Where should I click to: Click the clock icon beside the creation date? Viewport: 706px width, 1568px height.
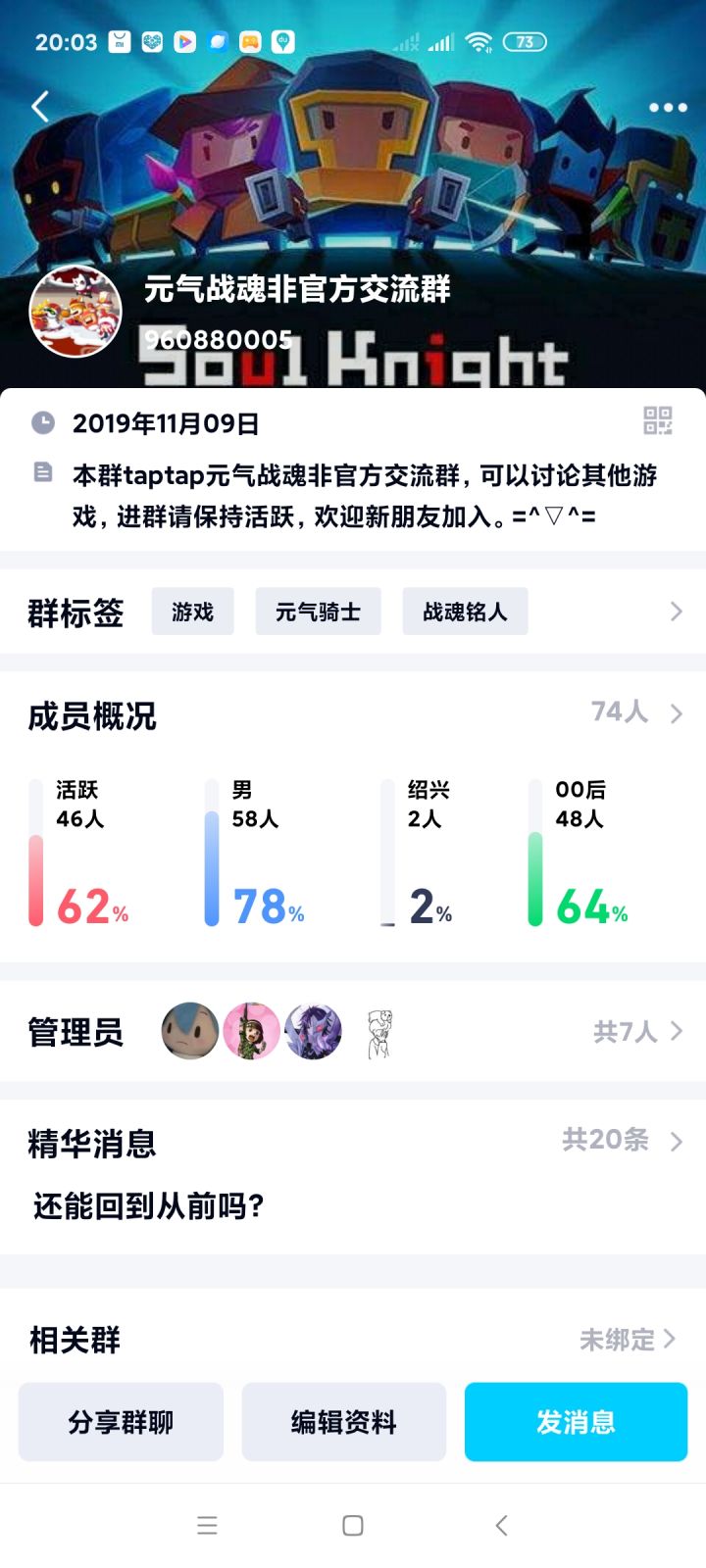[42, 422]
